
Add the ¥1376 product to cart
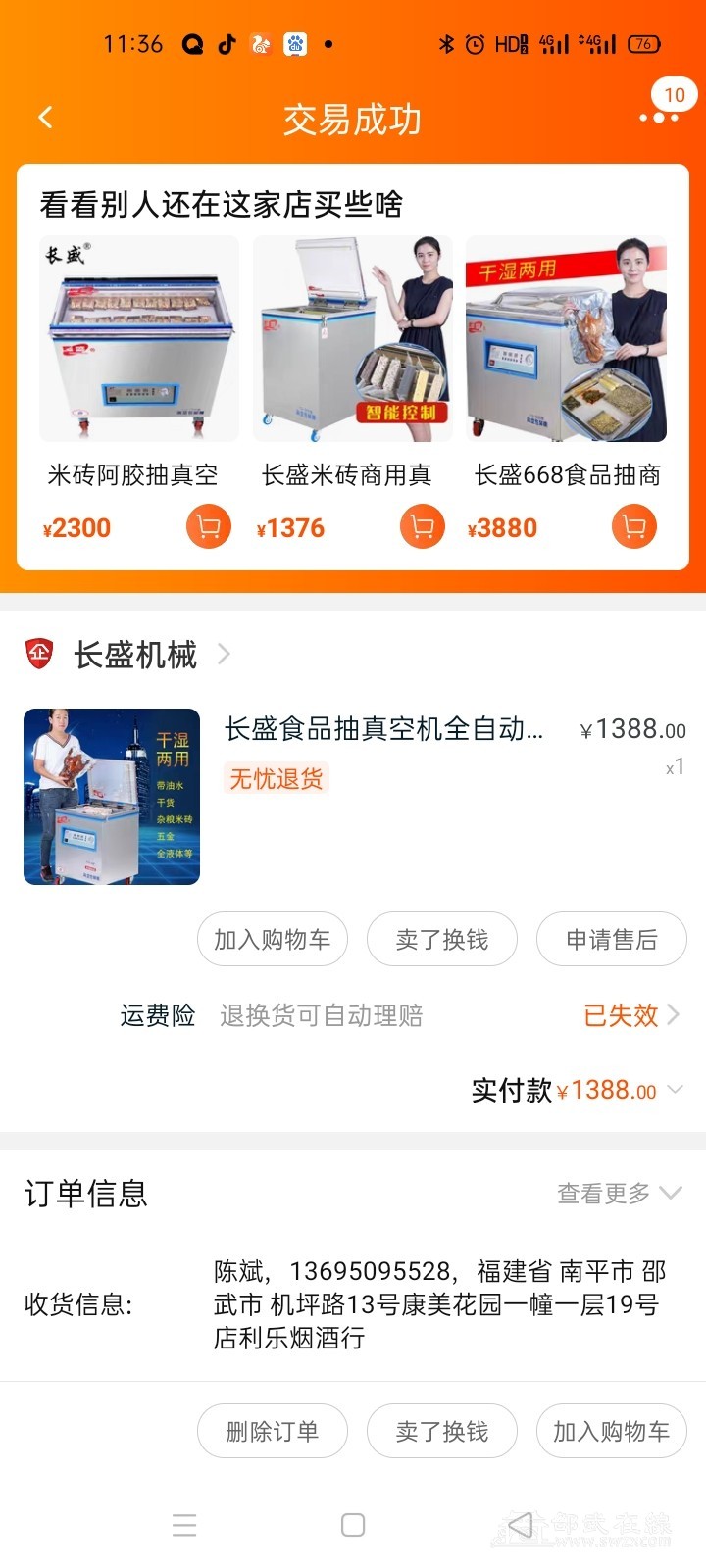pyautogui.click(x=422, y=527)
